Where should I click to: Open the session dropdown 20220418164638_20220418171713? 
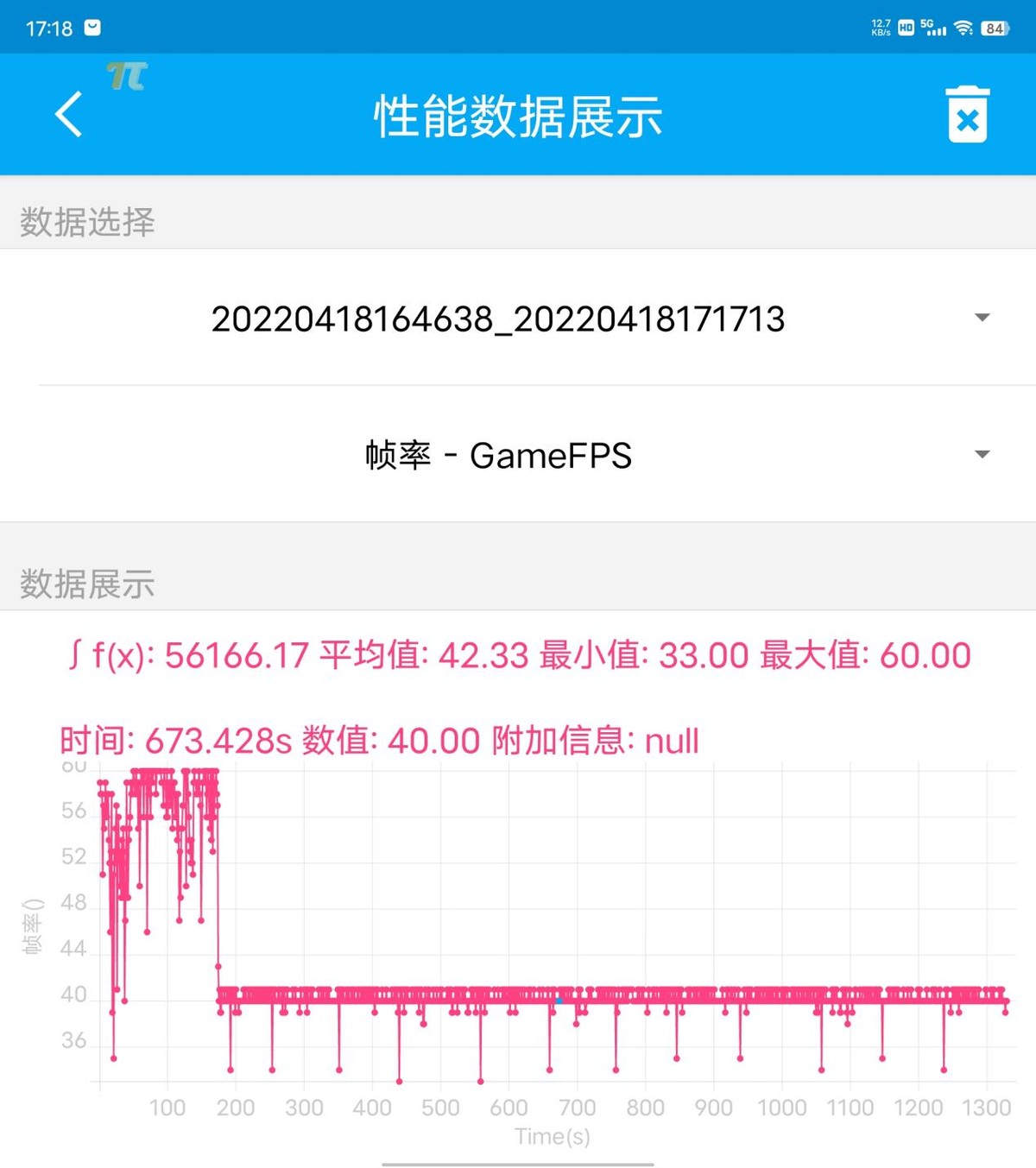click(x=496, y=319)
